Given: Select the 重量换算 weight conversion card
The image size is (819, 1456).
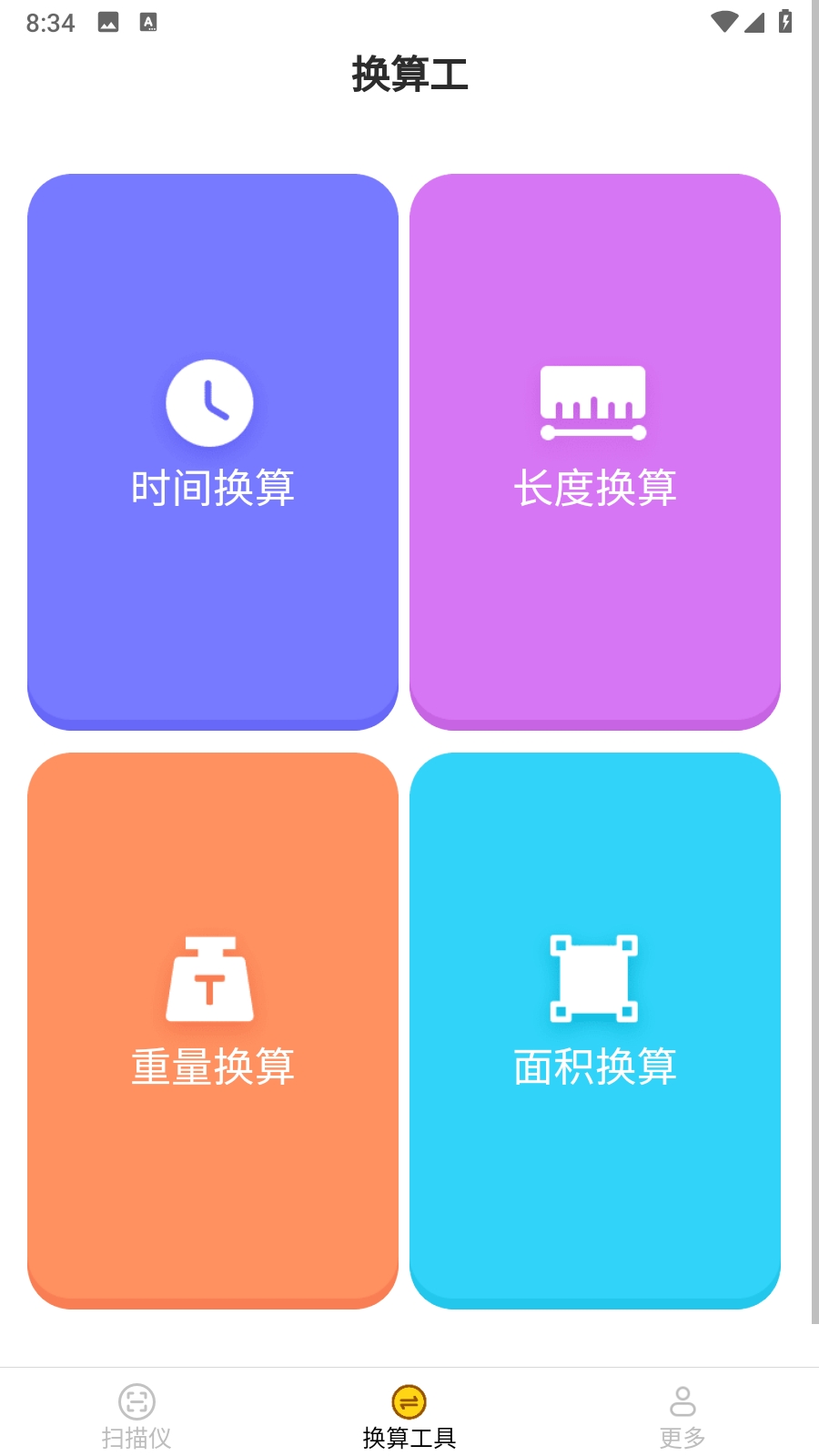Looking at the screenshot, I should pos(213,1030).
